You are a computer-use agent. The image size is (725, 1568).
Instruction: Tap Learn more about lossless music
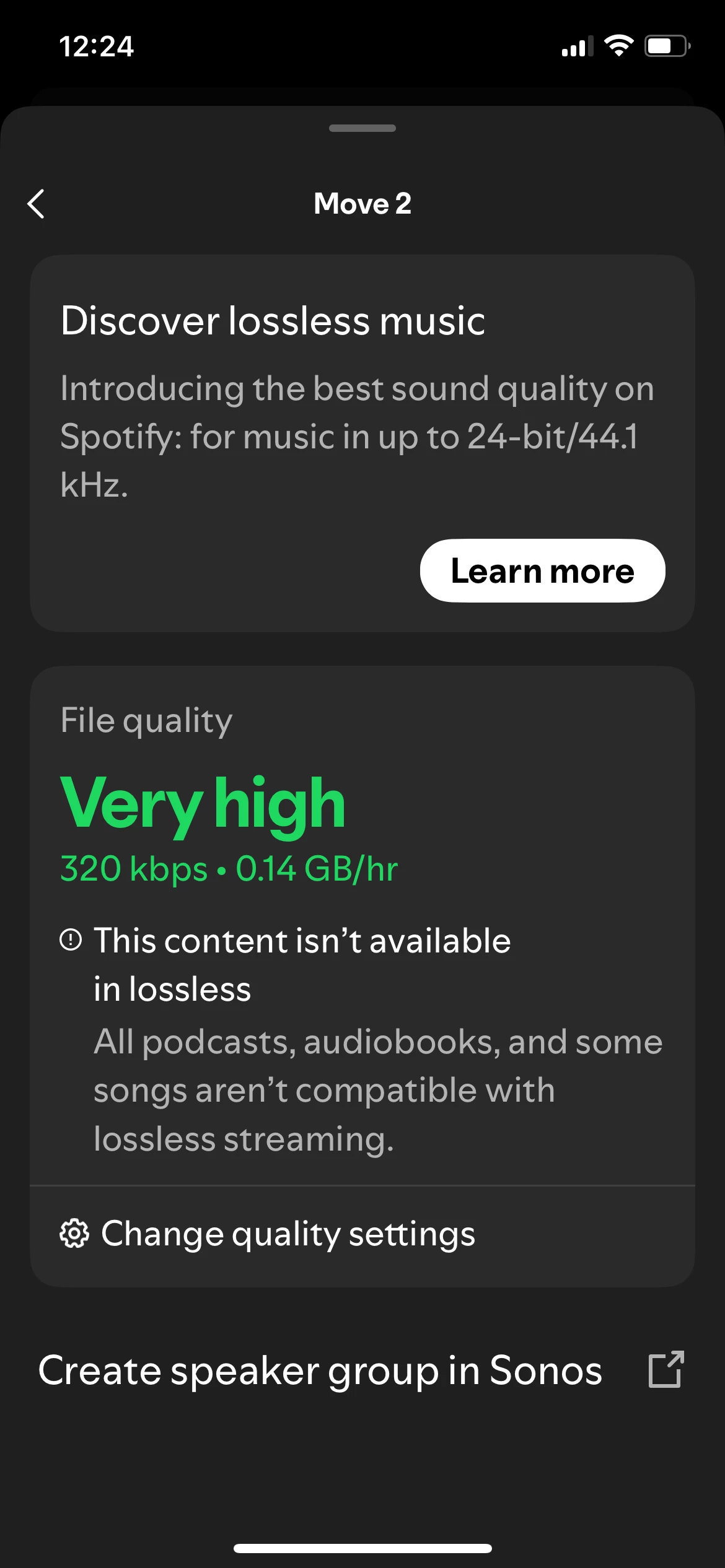[x=542, y=570]
